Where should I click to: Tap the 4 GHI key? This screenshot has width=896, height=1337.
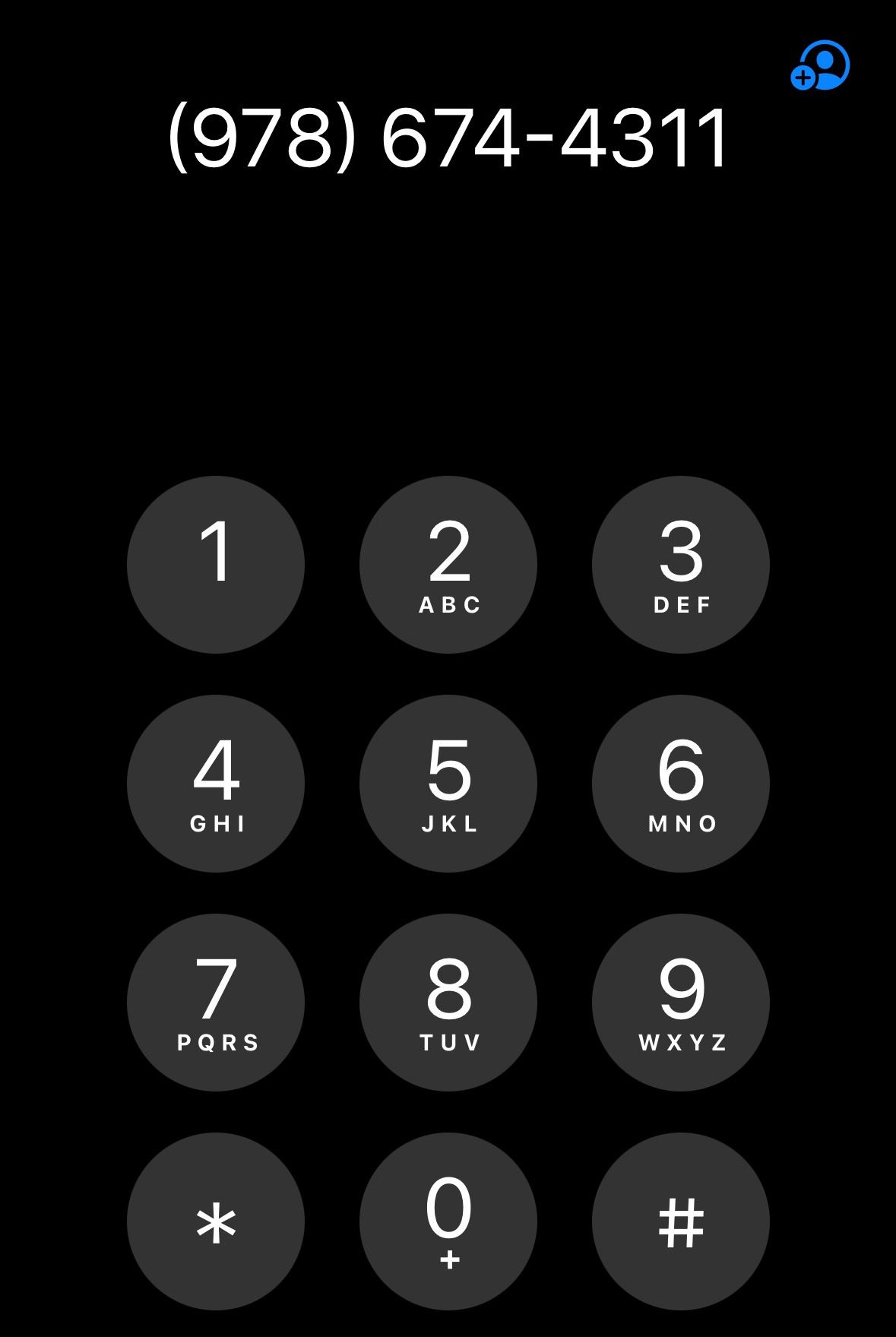tap(216, 784)
